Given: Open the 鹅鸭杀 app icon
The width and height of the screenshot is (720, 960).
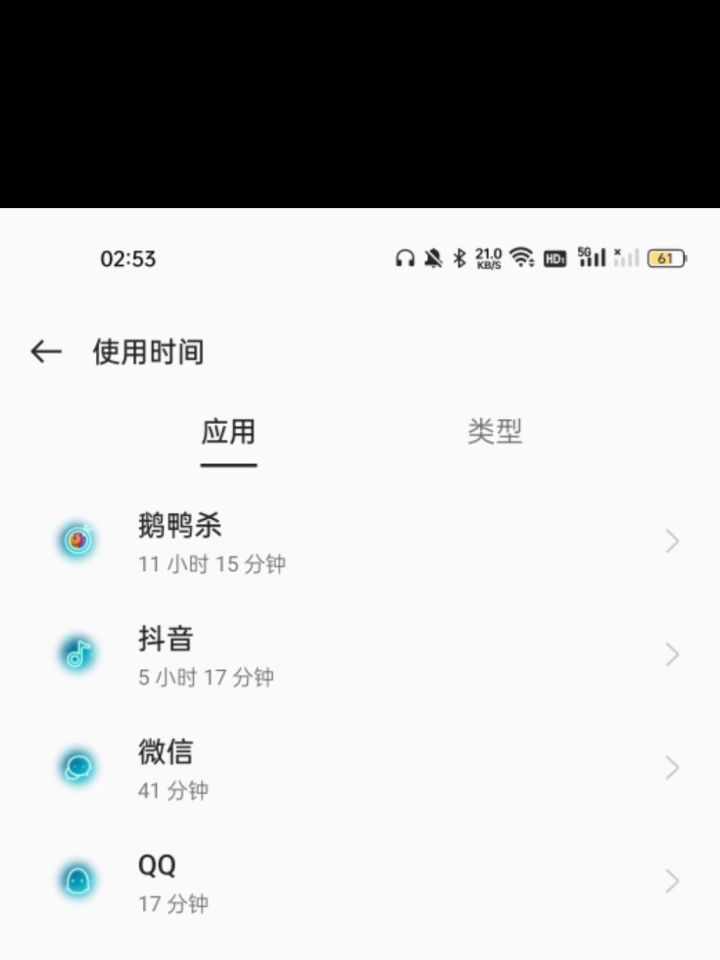Looking at the screenshot, I should coord(77,540).
